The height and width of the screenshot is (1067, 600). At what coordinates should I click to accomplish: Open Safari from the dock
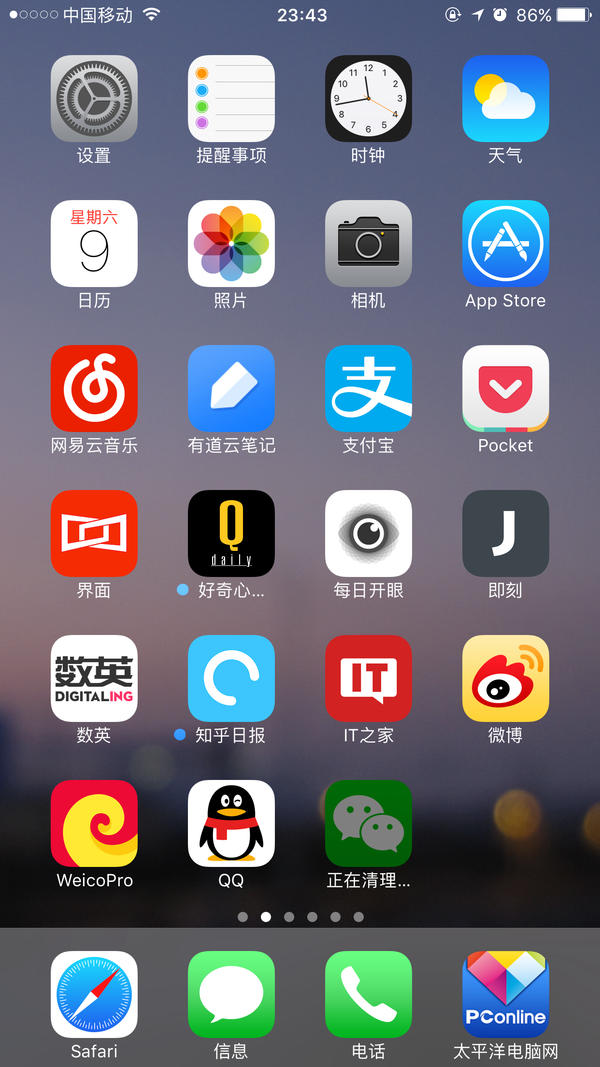[94, 995]
